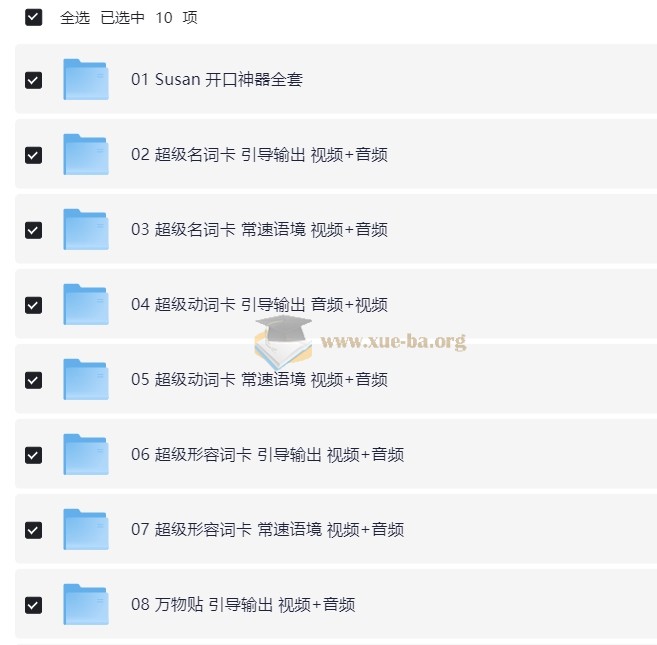Screen dimensions: 657x645
Task: Uncheck the box for 05 超级动词卡 常速语境
Action: coord(34,380)
